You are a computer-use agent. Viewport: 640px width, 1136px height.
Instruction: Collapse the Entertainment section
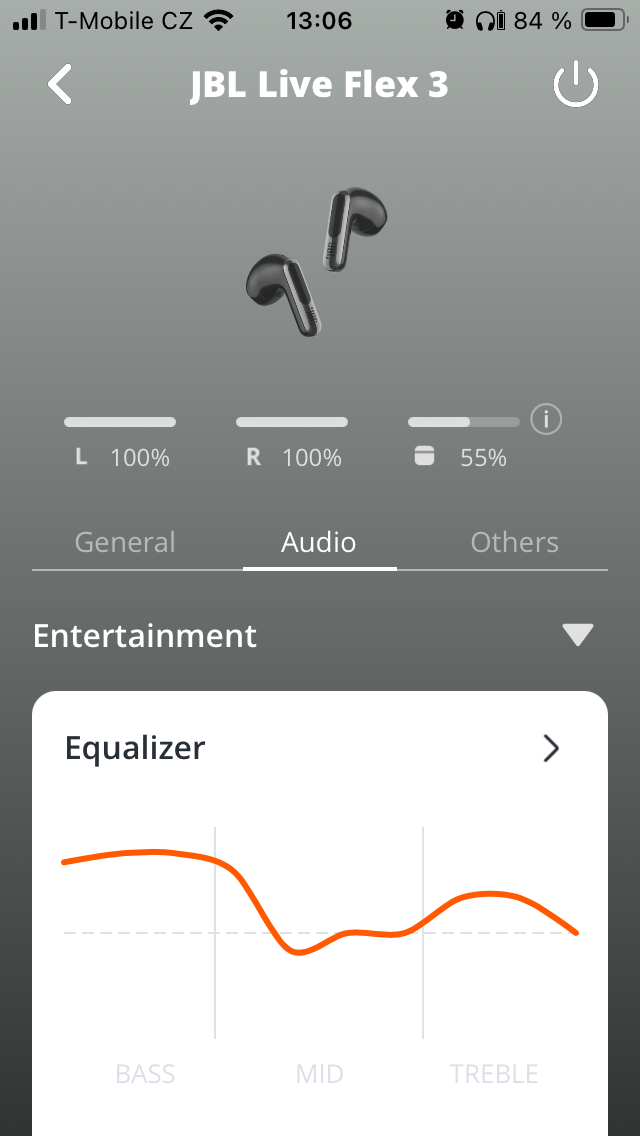point(578,635)
